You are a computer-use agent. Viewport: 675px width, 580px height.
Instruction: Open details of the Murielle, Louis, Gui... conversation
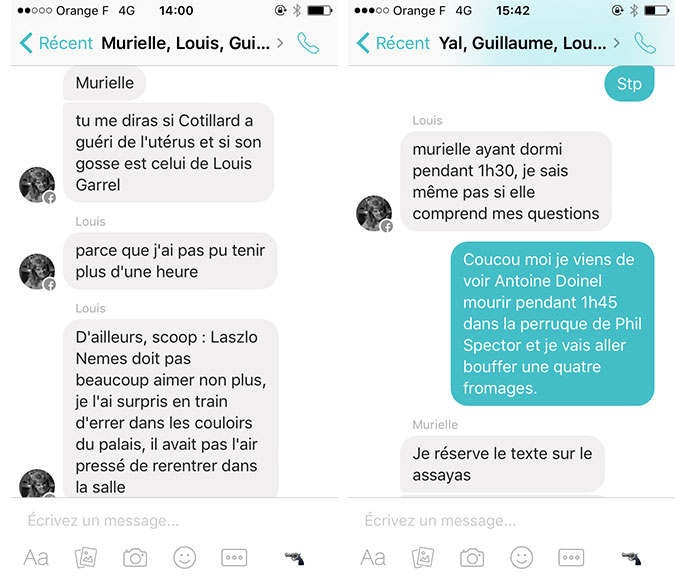coord(186,43)
